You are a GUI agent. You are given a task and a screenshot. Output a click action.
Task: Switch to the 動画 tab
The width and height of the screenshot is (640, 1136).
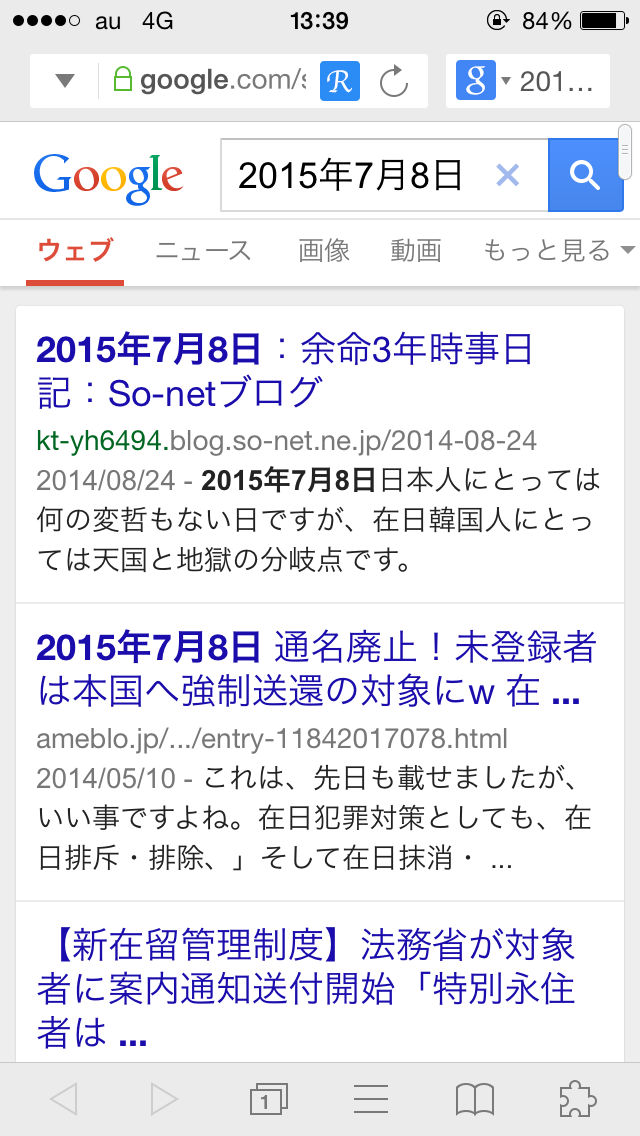point(416,250)
